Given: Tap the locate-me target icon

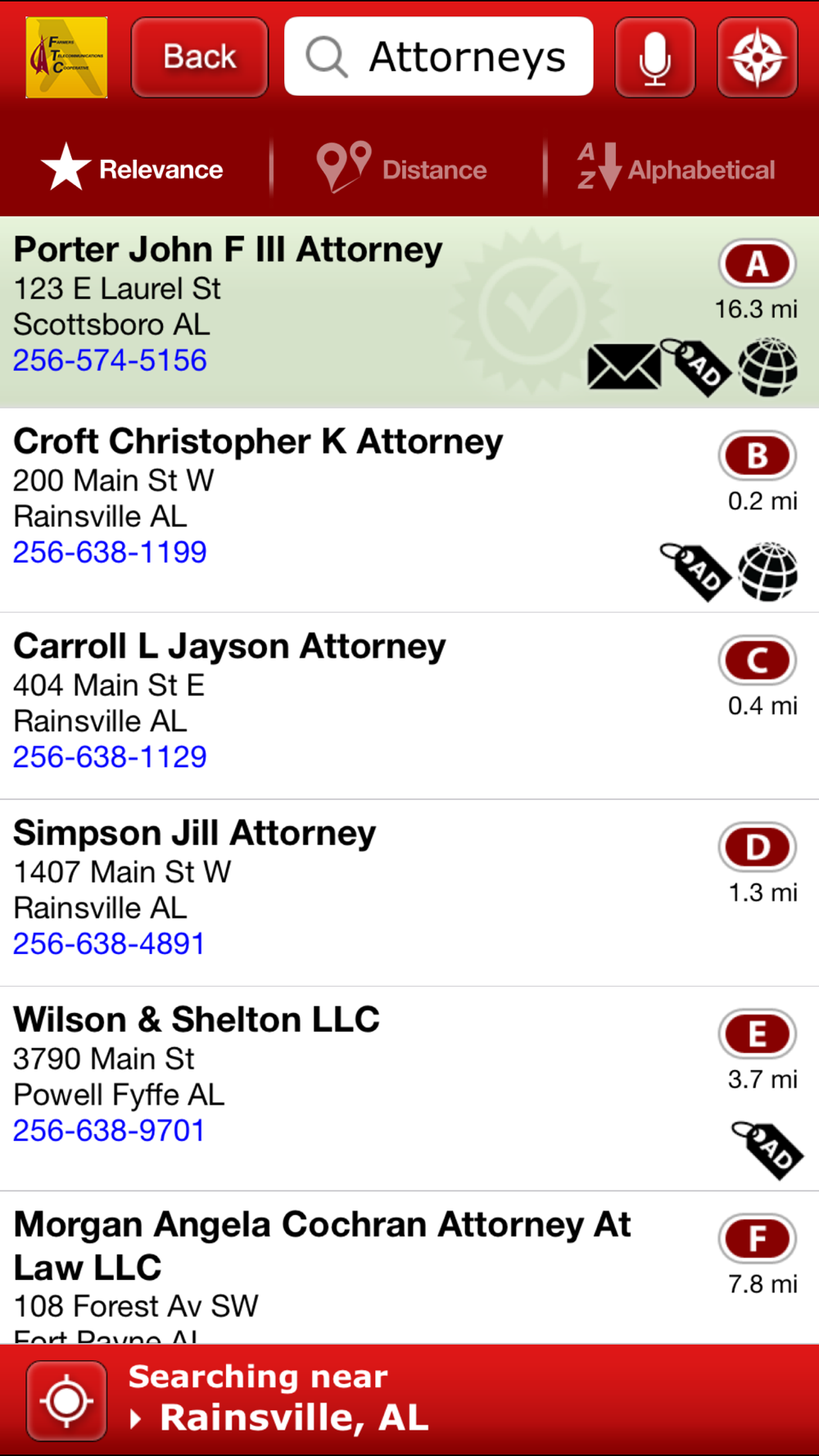Looking at the screenshot, I should (x=66, y=1400).
